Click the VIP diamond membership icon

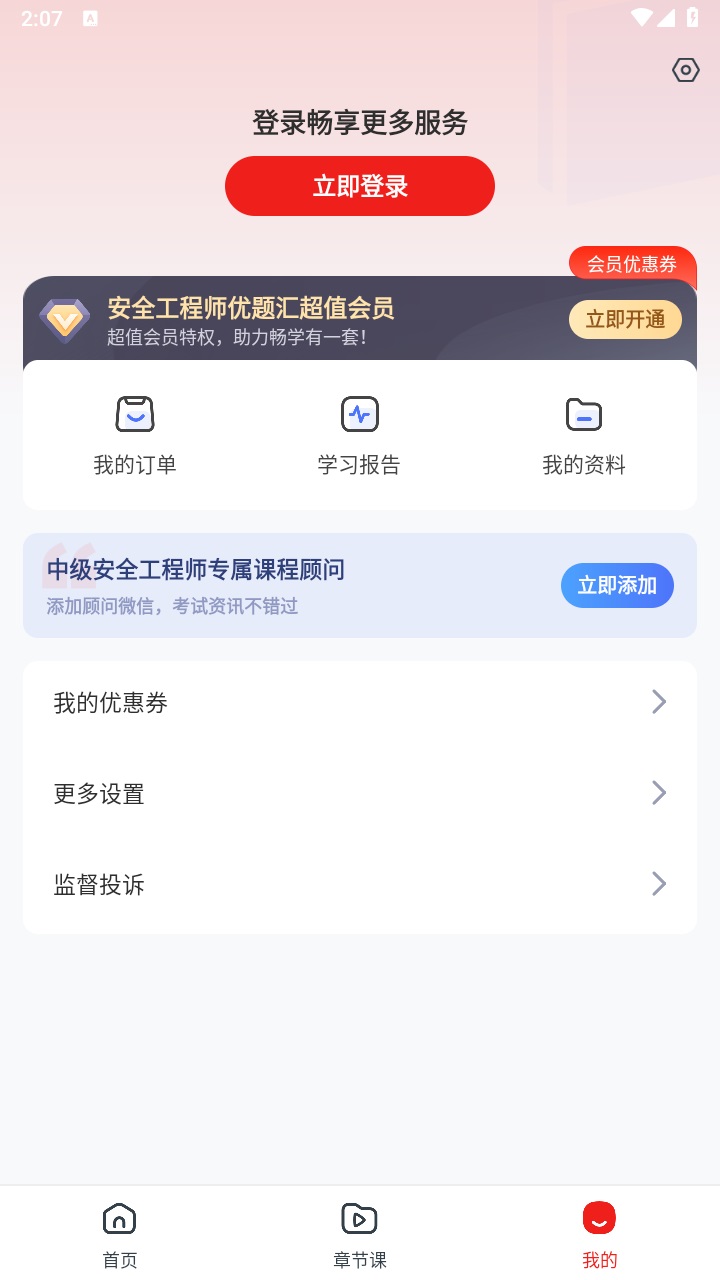coord(65,320)
